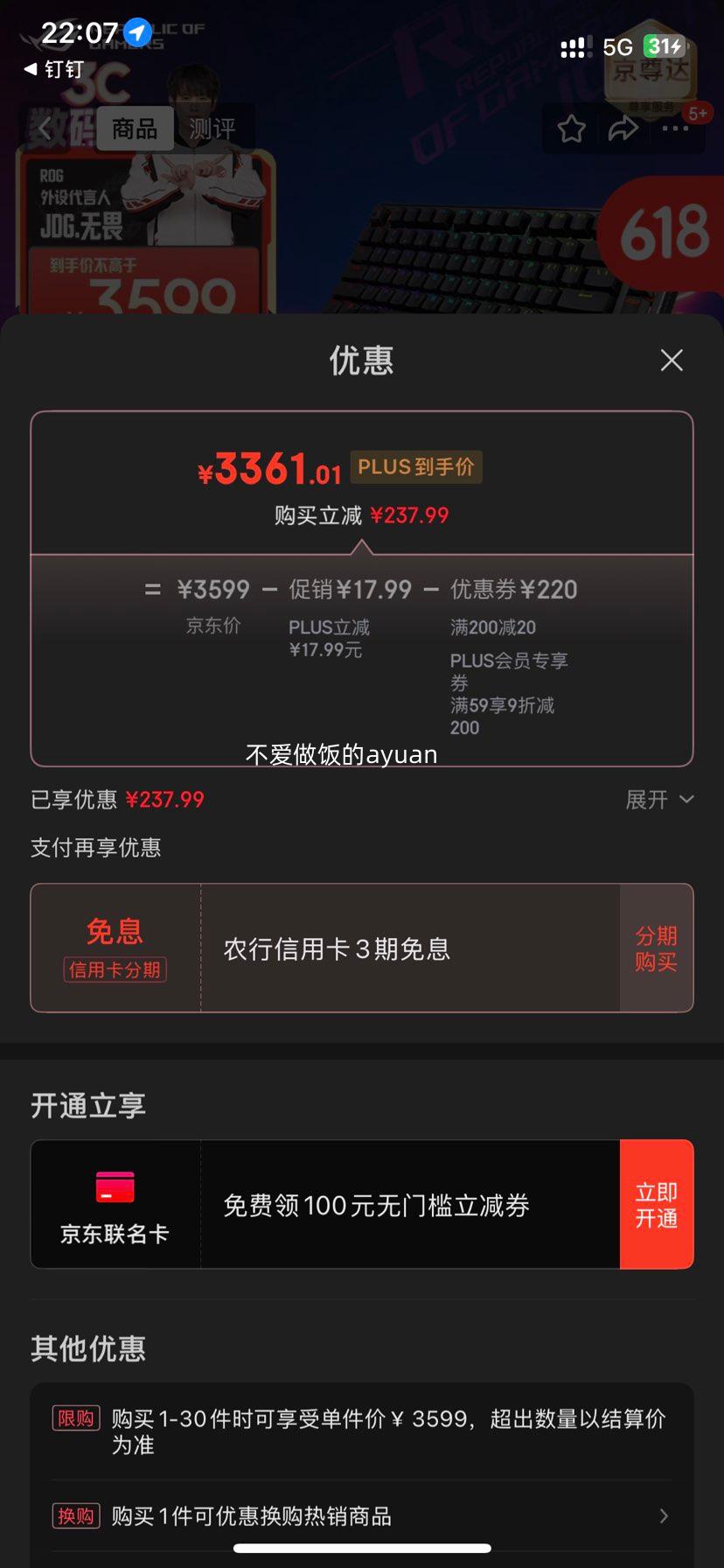Viewport: 724px width, 1568px height.
Task: Expand the 已享优惠 details with 展开
Action: [659, 799]
